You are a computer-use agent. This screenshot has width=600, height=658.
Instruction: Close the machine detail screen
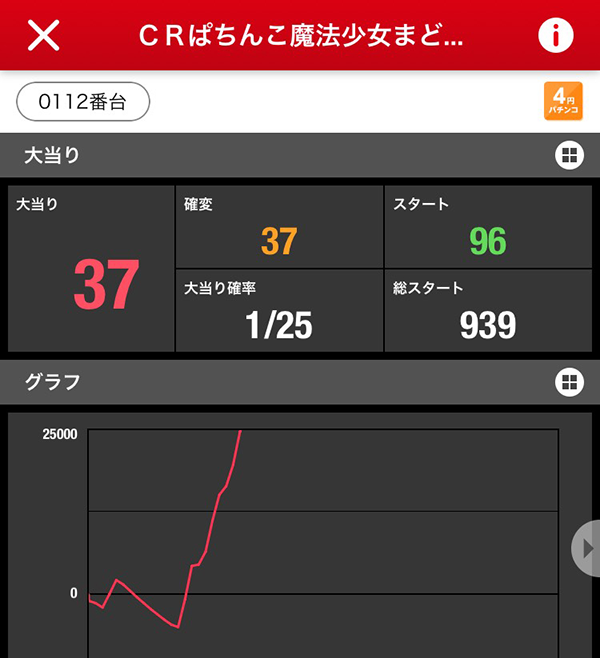[43, 35]
